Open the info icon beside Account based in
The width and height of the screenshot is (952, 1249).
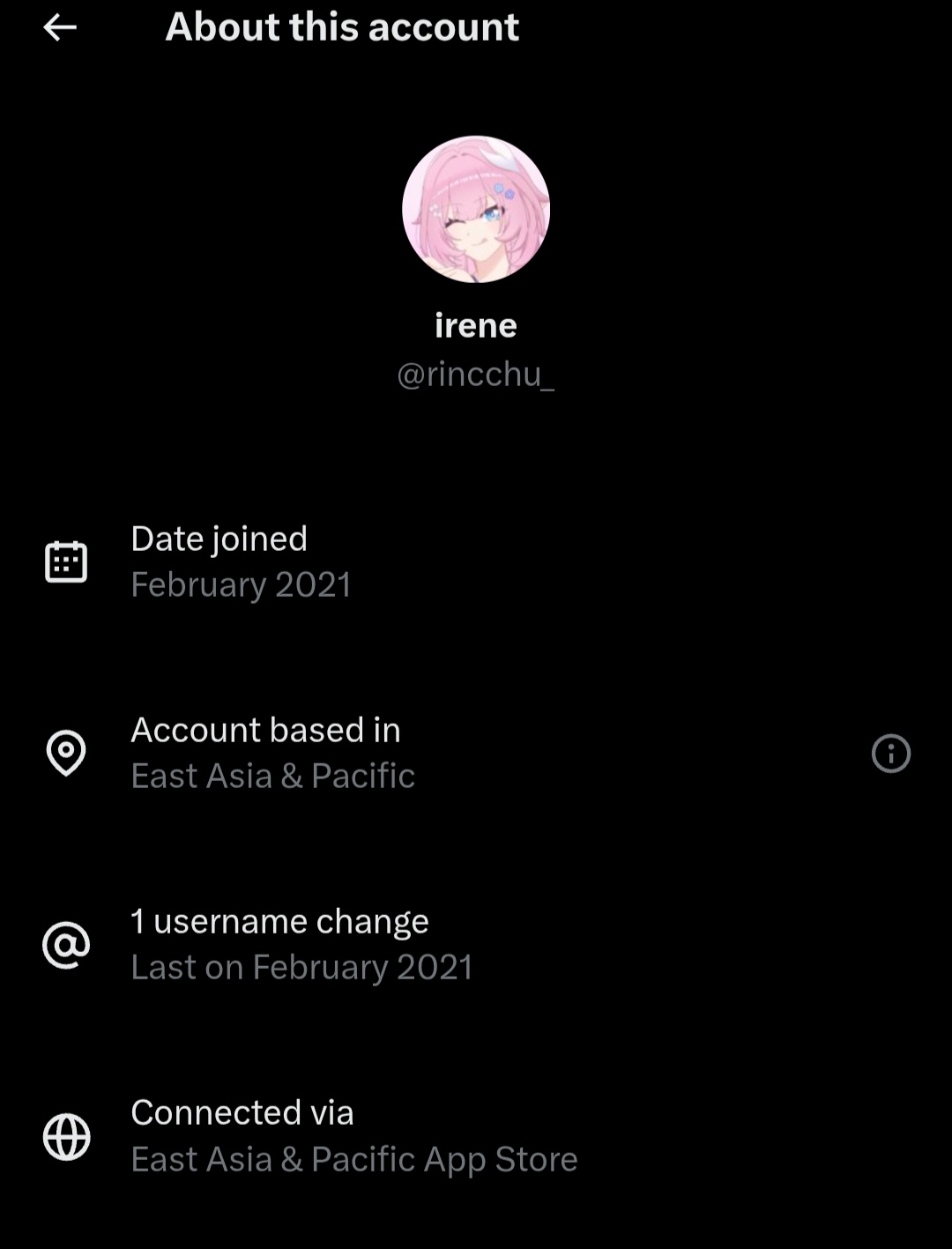pos(890,754)
